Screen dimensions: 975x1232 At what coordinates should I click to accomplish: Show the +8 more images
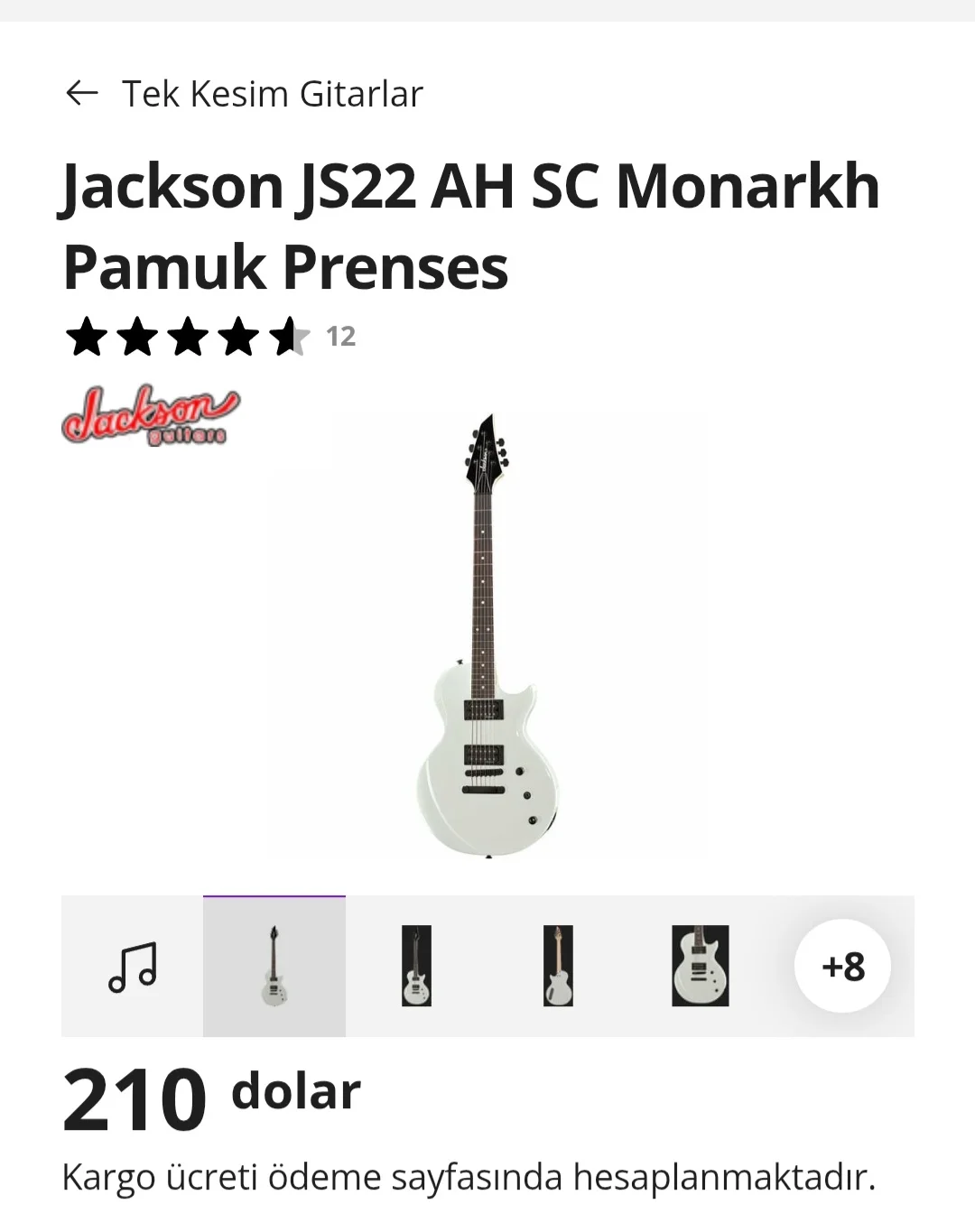click(x=842, y=967)
